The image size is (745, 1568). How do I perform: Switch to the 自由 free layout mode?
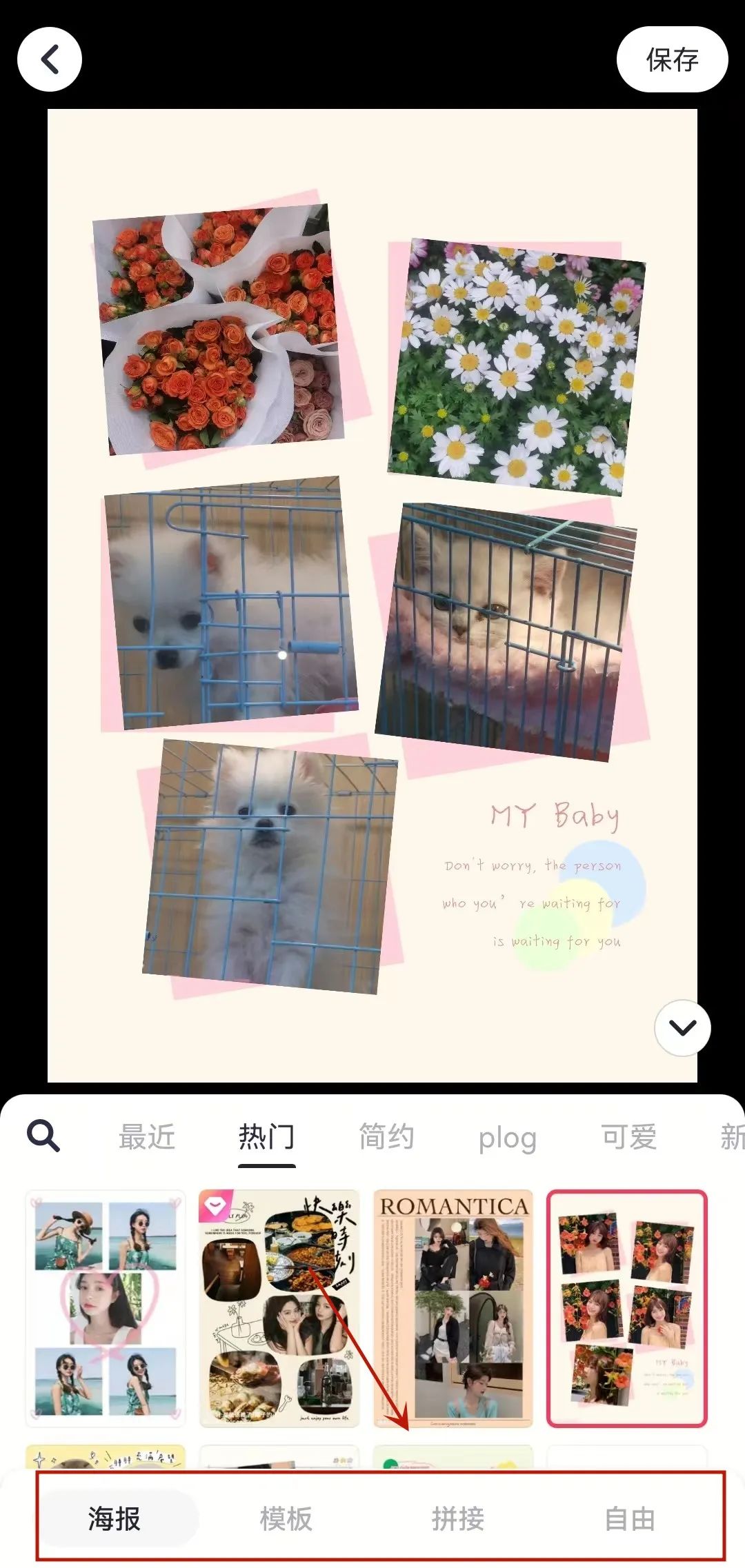pyautogui.click(x=630, y=1518)
